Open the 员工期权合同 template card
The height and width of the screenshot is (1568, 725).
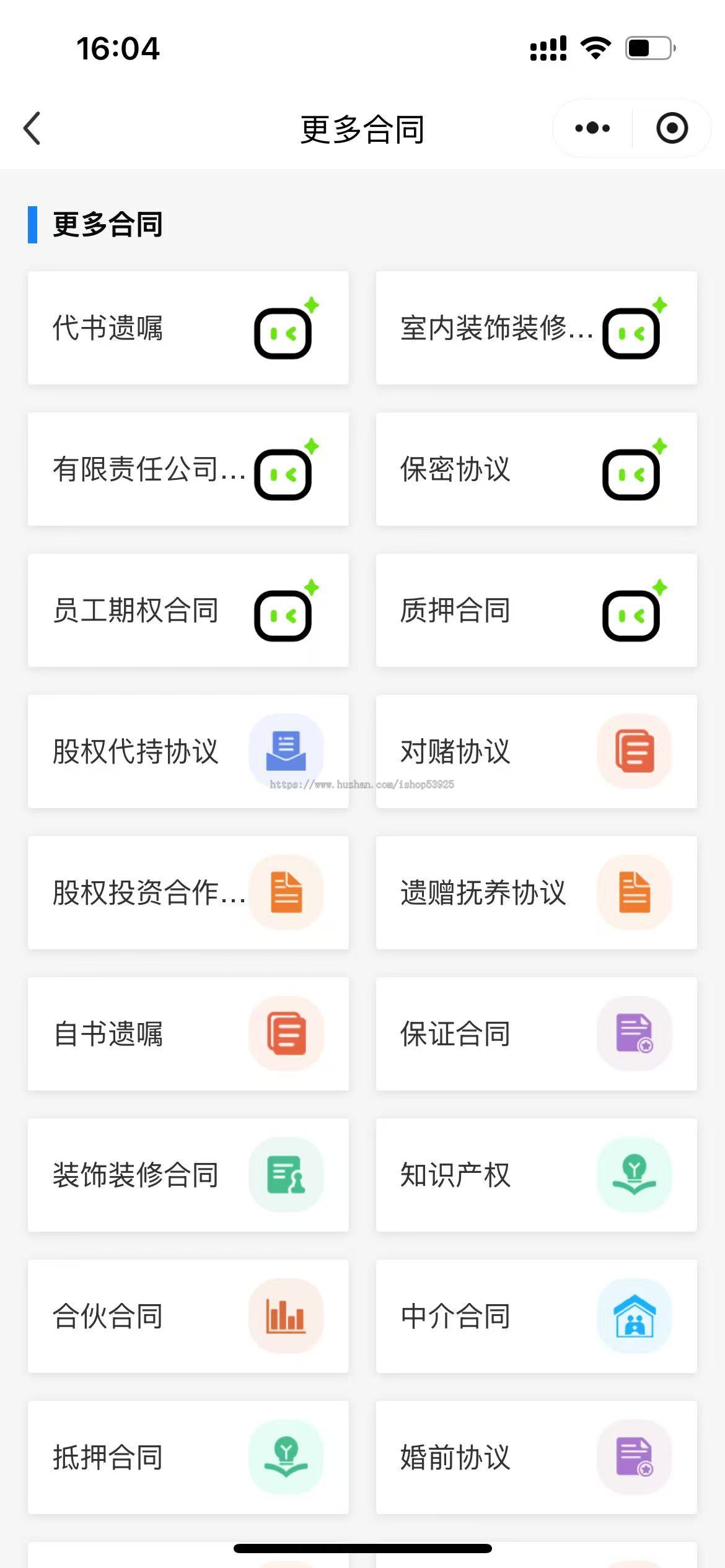pyautogui.click(x=188, y=610)
